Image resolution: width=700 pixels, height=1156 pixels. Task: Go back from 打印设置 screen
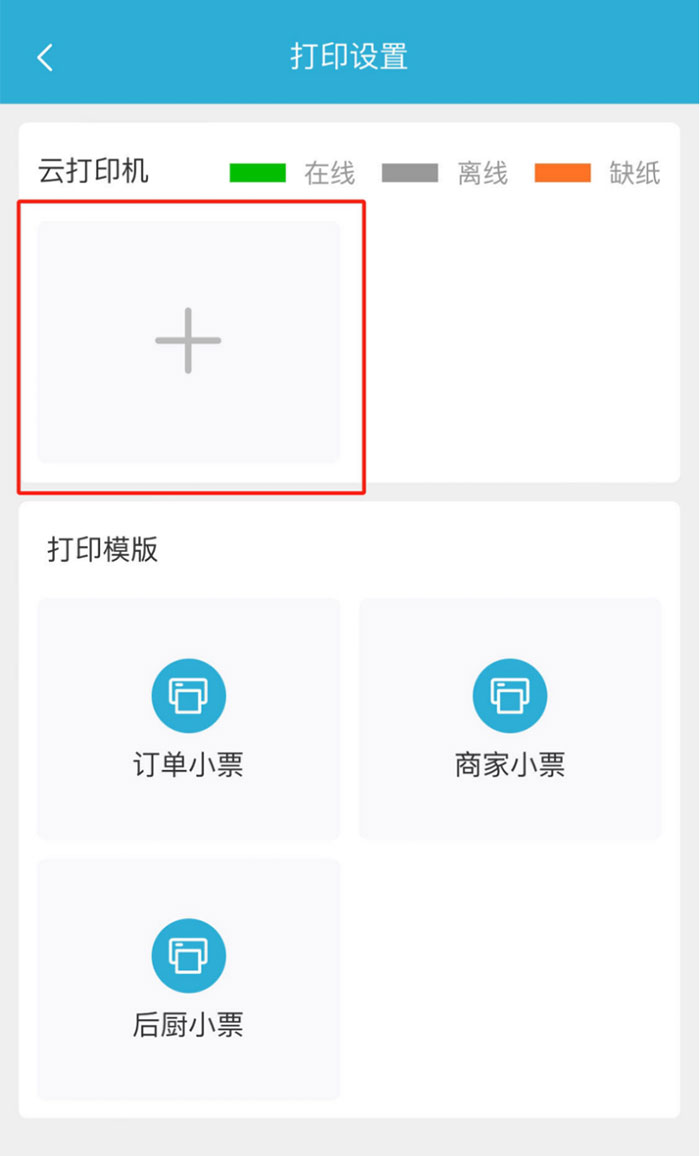(45, 57)
